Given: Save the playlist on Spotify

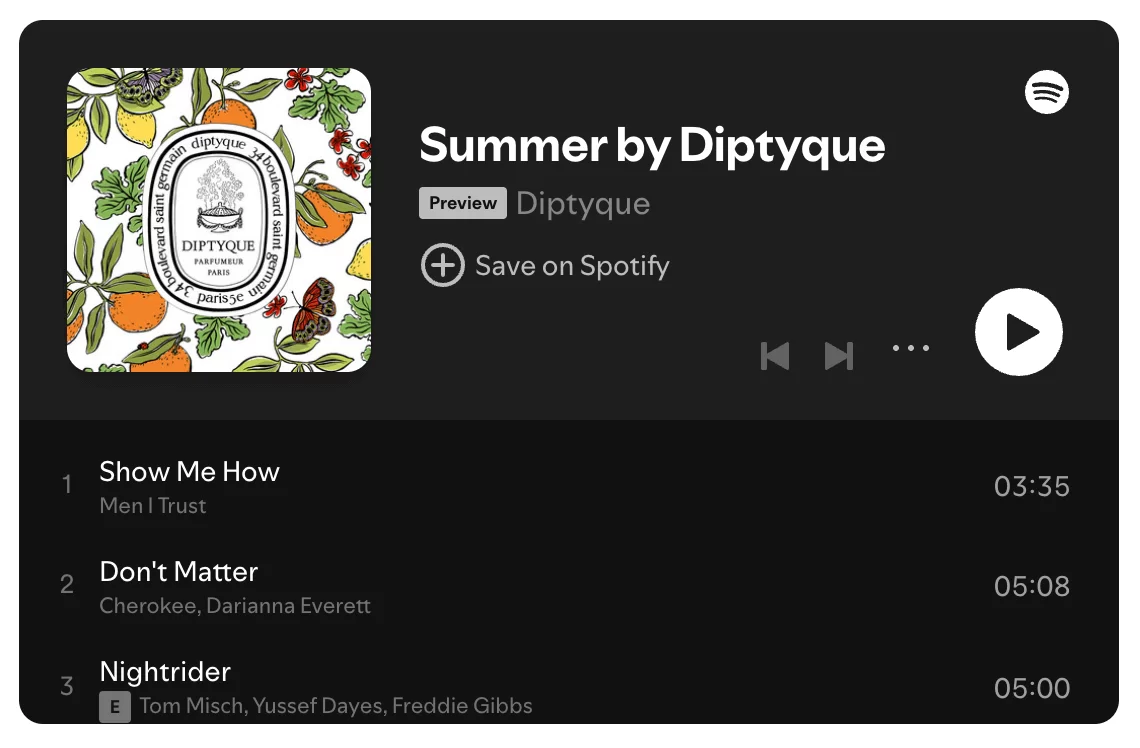Looking at the screenshot, I should 545,266.
